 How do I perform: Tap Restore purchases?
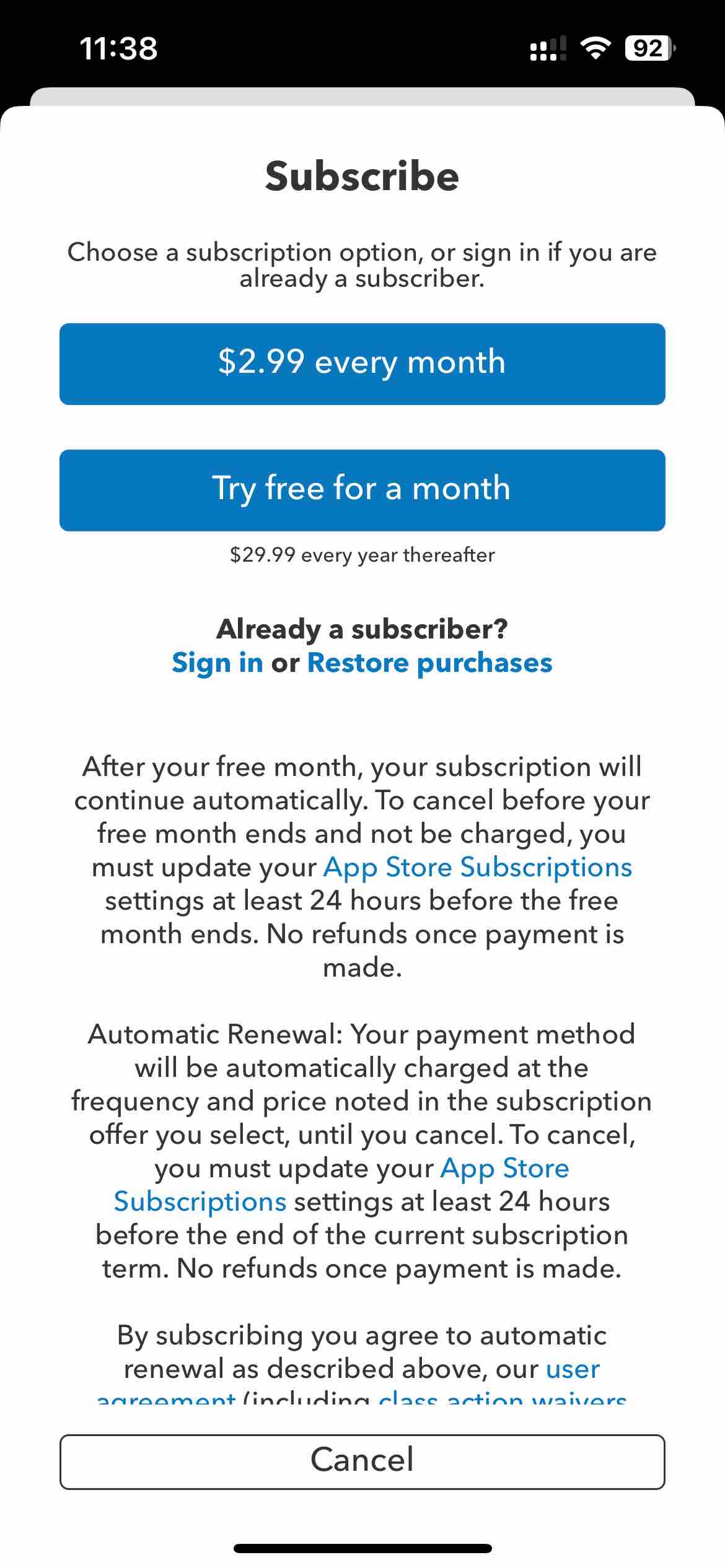pos(429,663)
